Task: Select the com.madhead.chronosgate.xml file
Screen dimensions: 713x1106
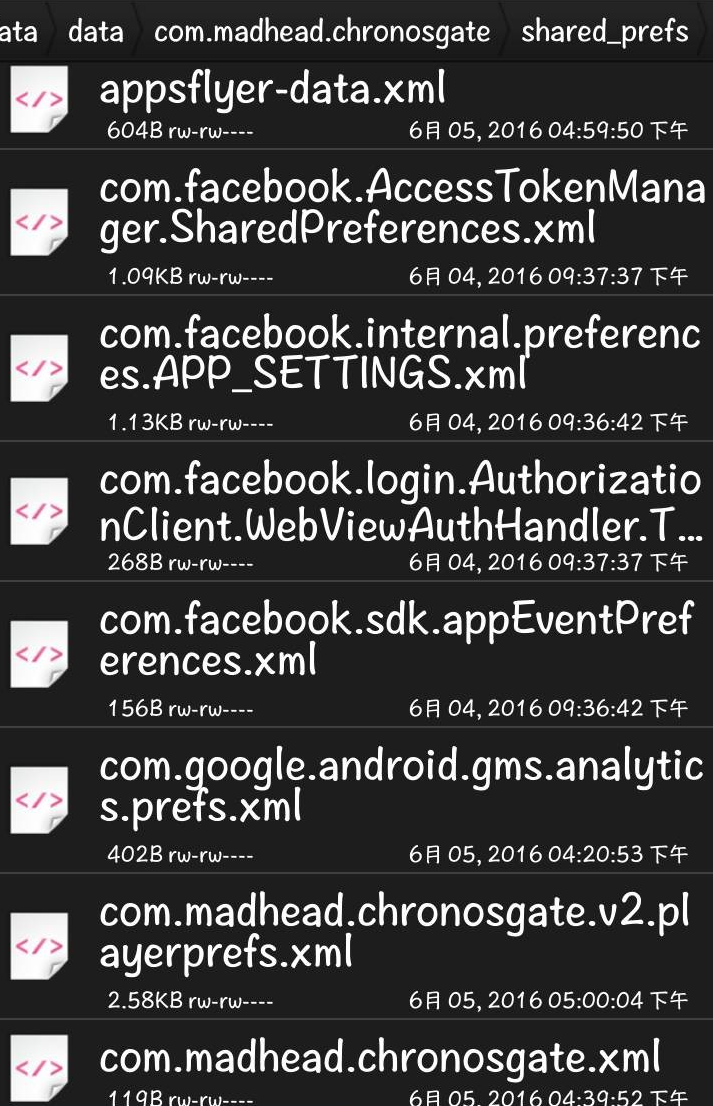Action: point(356,1068)
